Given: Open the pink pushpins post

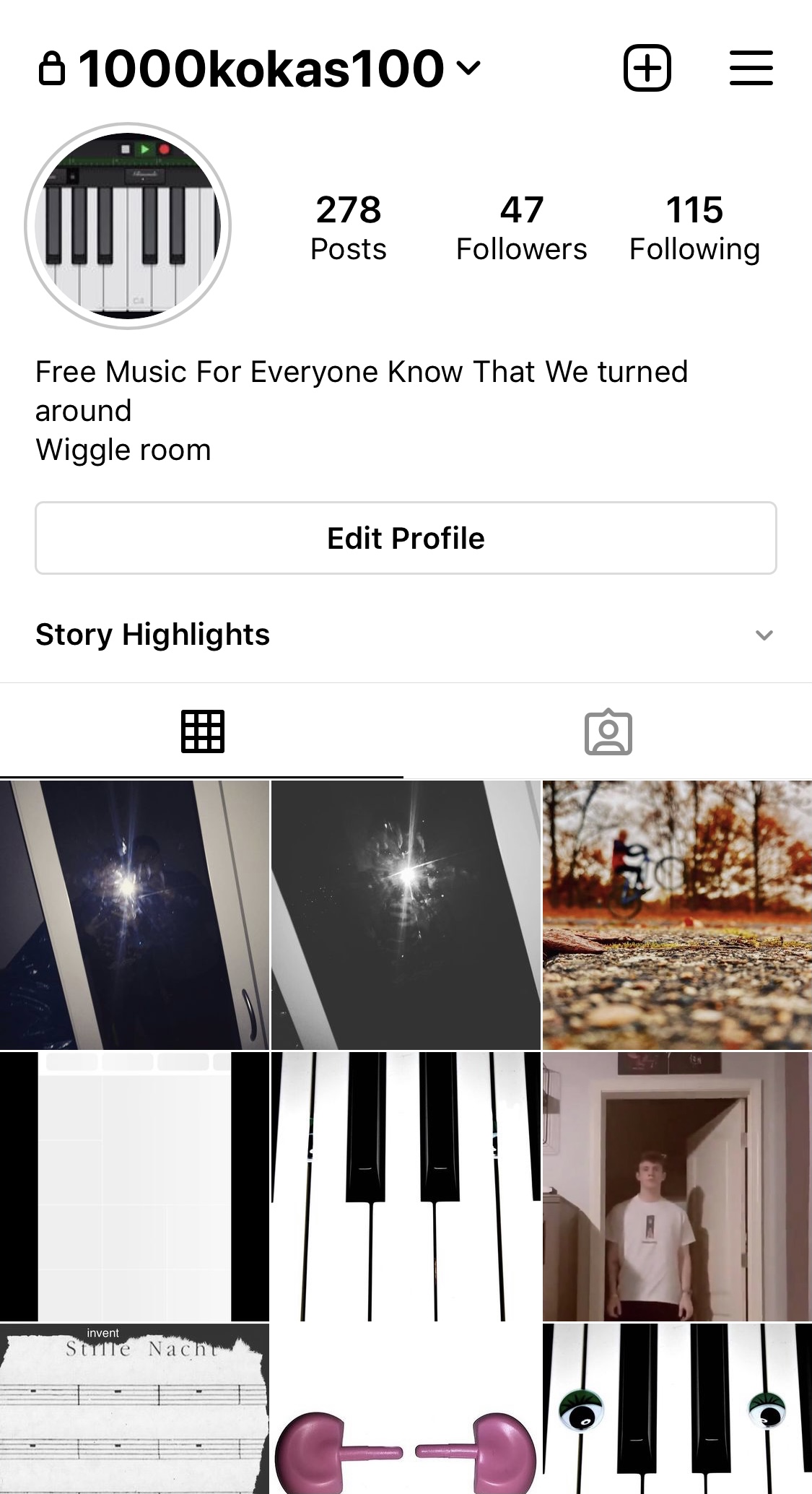Looking at the screenshot, I should coord(406,1408).
